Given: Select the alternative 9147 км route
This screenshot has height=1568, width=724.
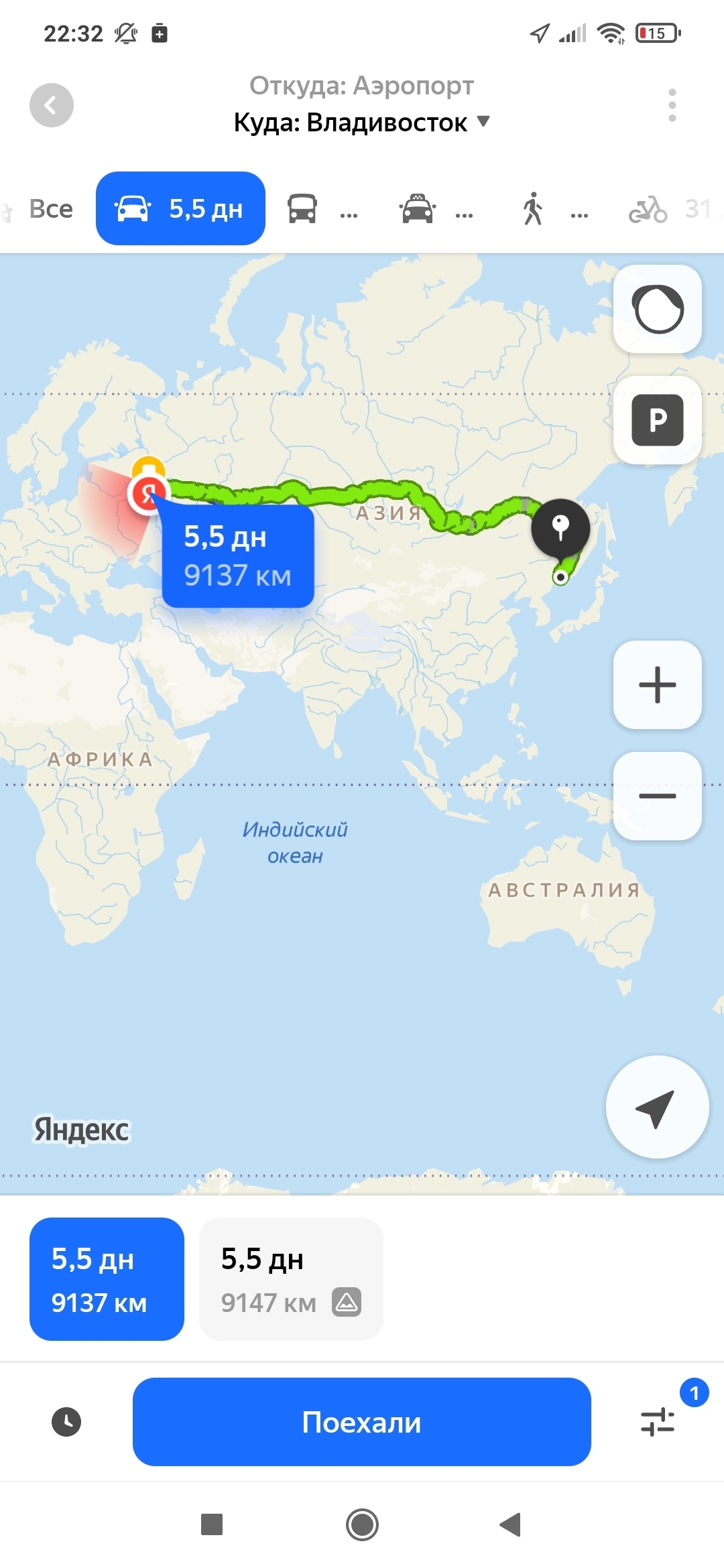Looking at the screenshot, I should click(x=291, y=1279).
